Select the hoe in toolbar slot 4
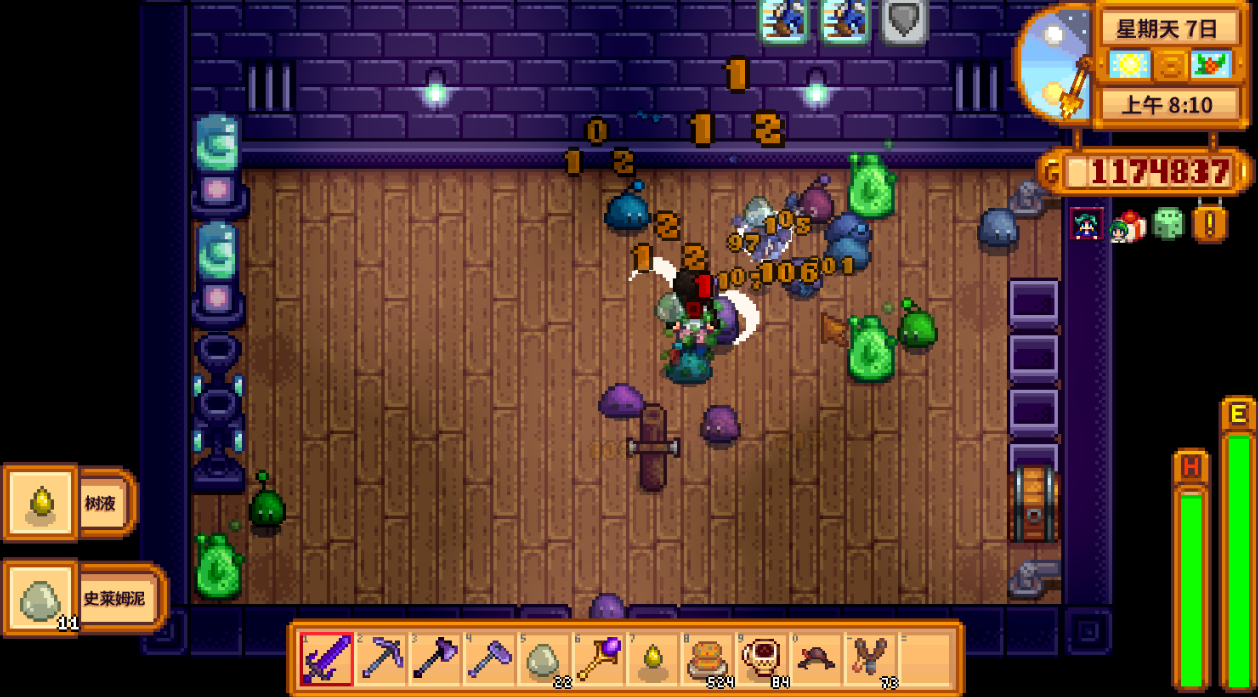 489,659
